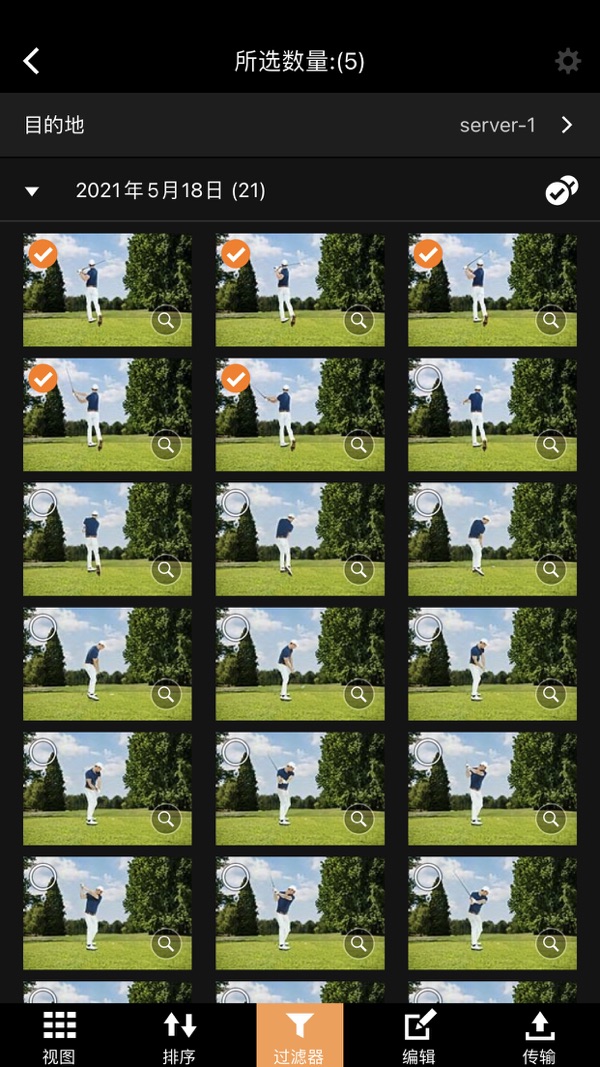Select the first photo in the third row
Viewport: 600px width, 1067px height.
click(x=43, y=504)
